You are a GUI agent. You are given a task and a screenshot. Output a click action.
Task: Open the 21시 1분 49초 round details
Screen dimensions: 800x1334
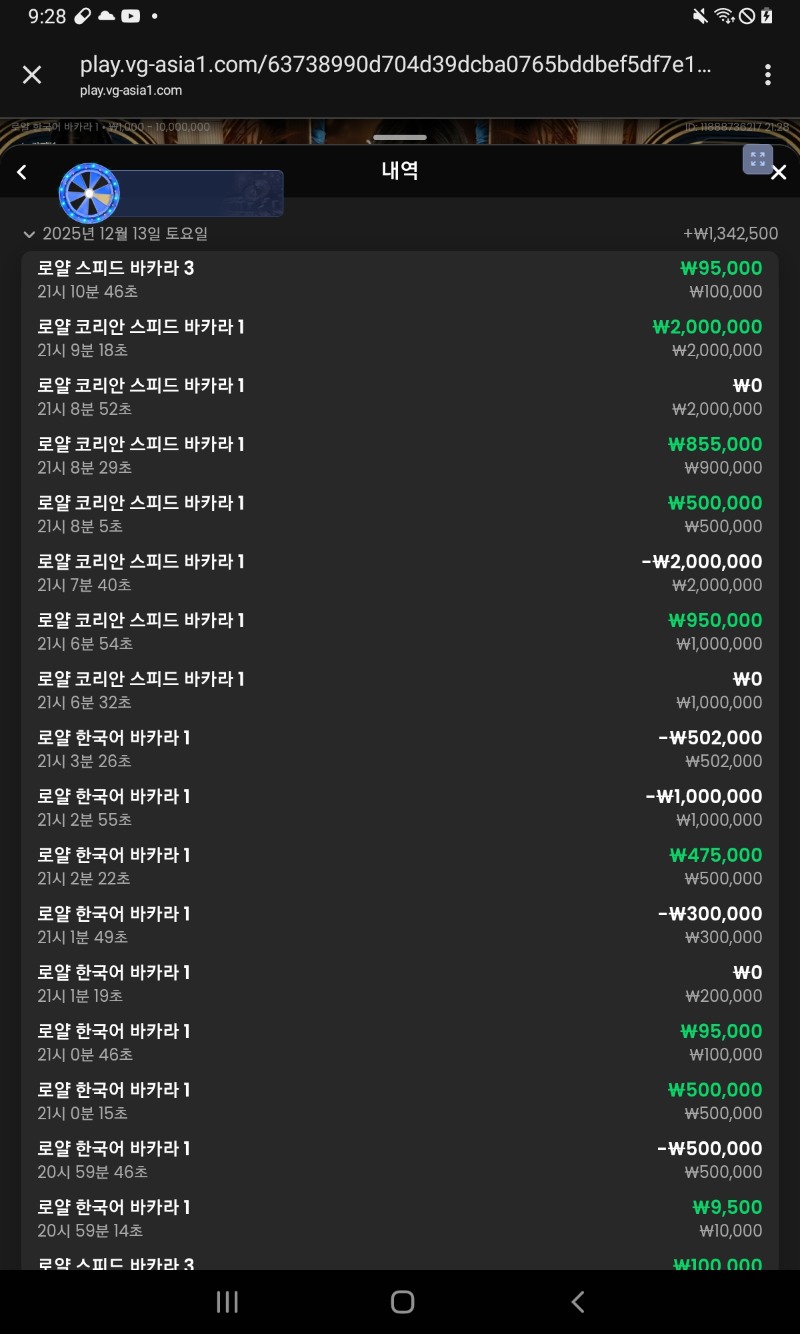[400, 925]
